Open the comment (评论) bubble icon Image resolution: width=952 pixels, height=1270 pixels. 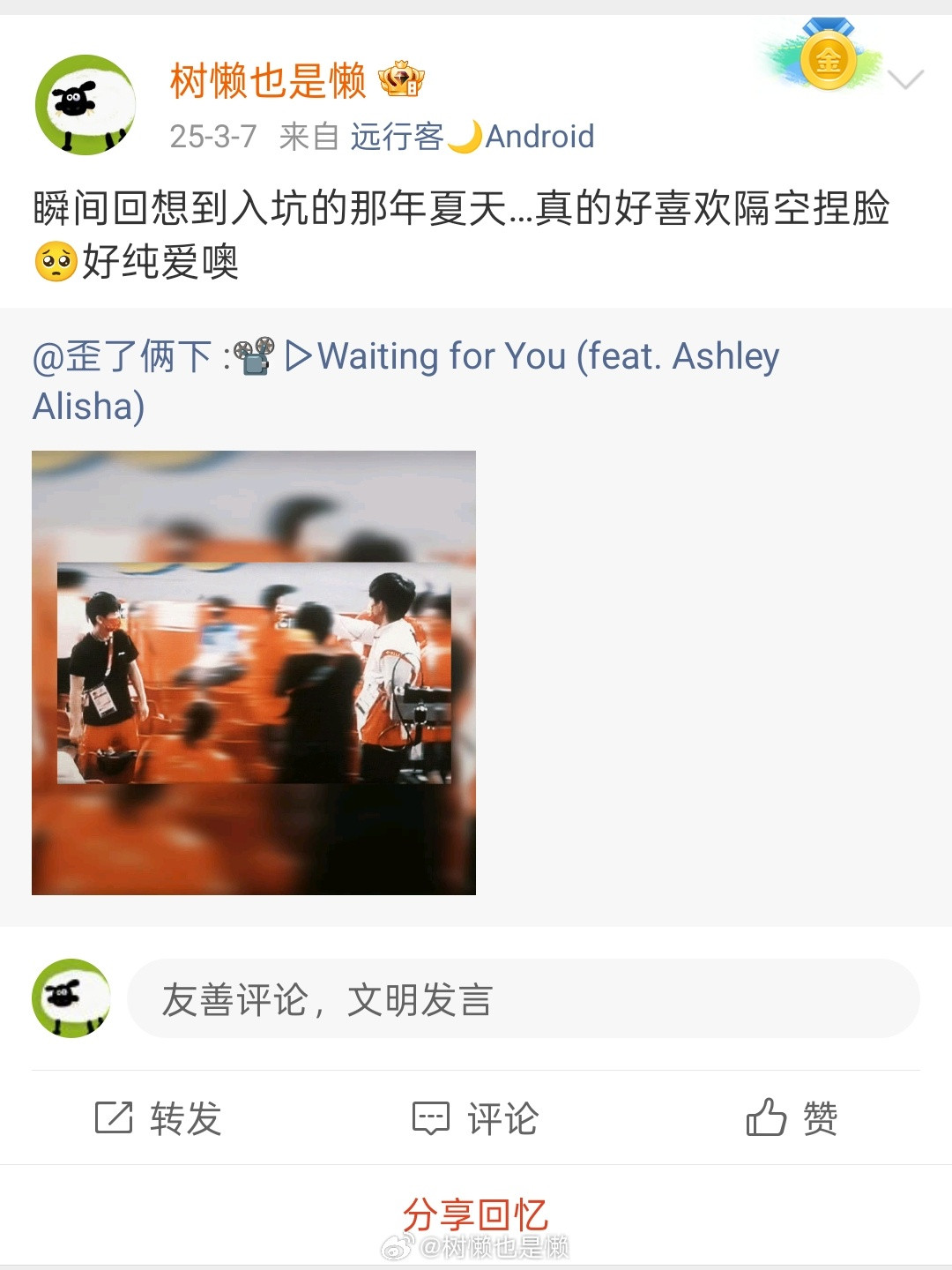tap(429, 1118)
